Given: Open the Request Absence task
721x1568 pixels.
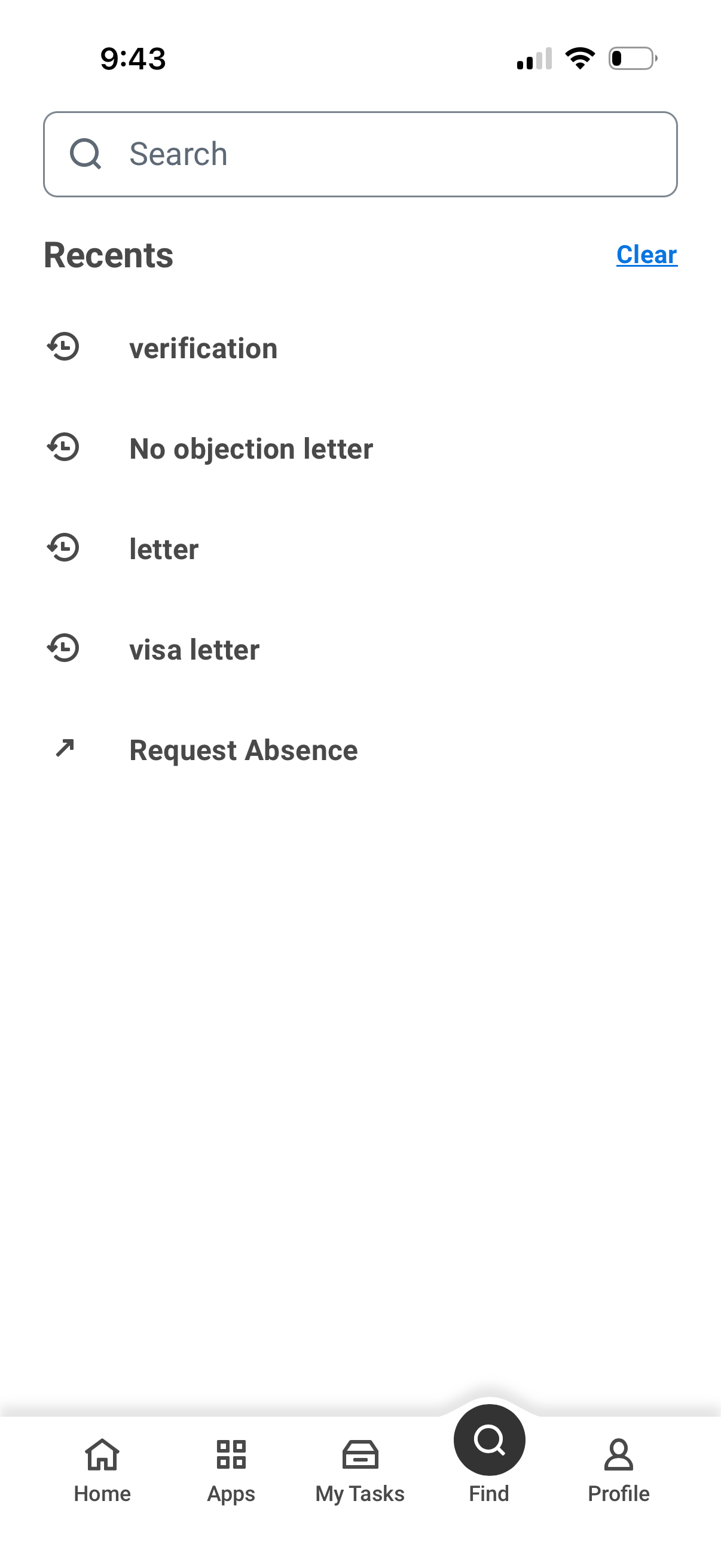Looking at the screenshot, I should (243, 749).
